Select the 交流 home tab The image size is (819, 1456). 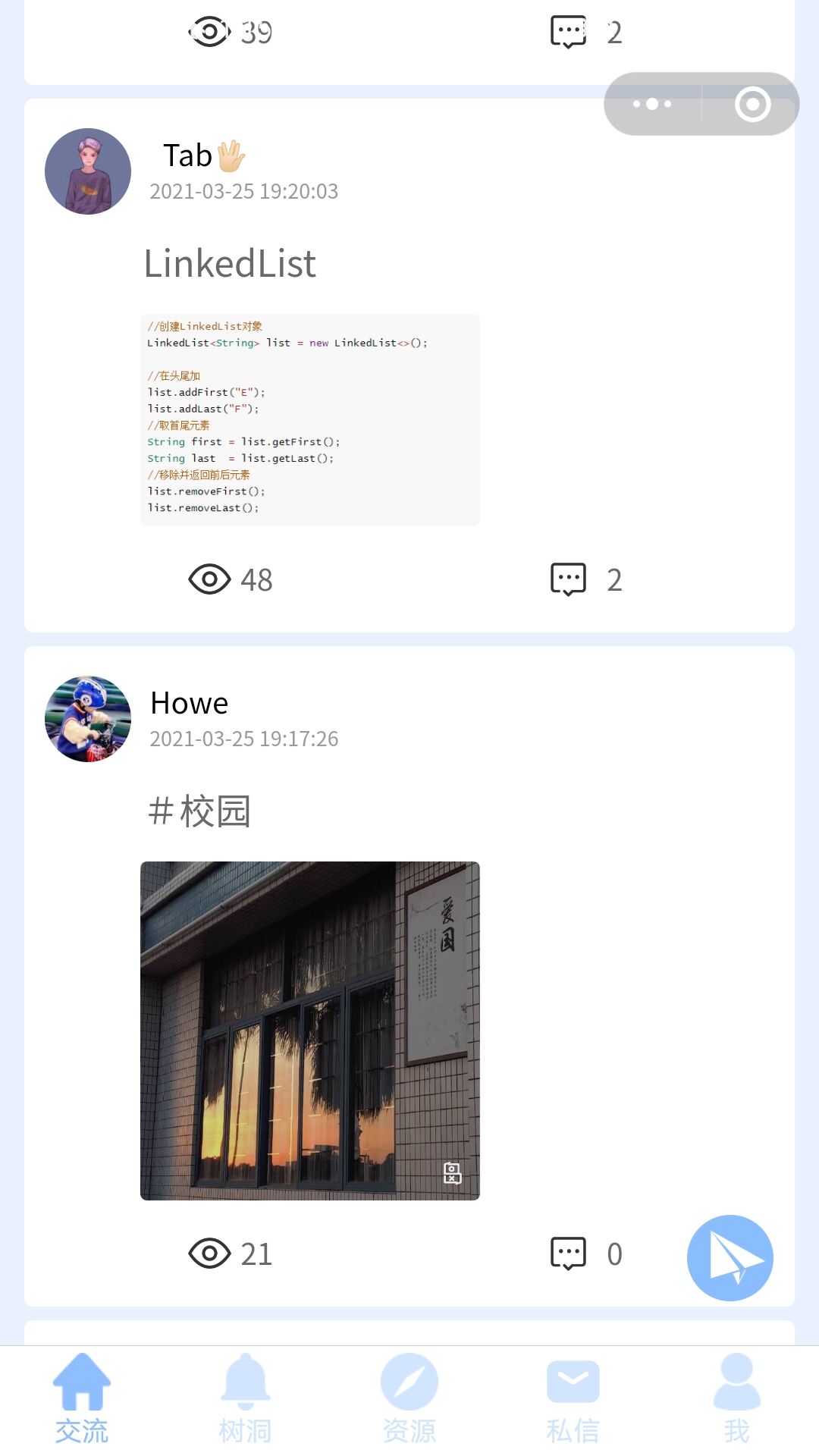[82, 1400]
